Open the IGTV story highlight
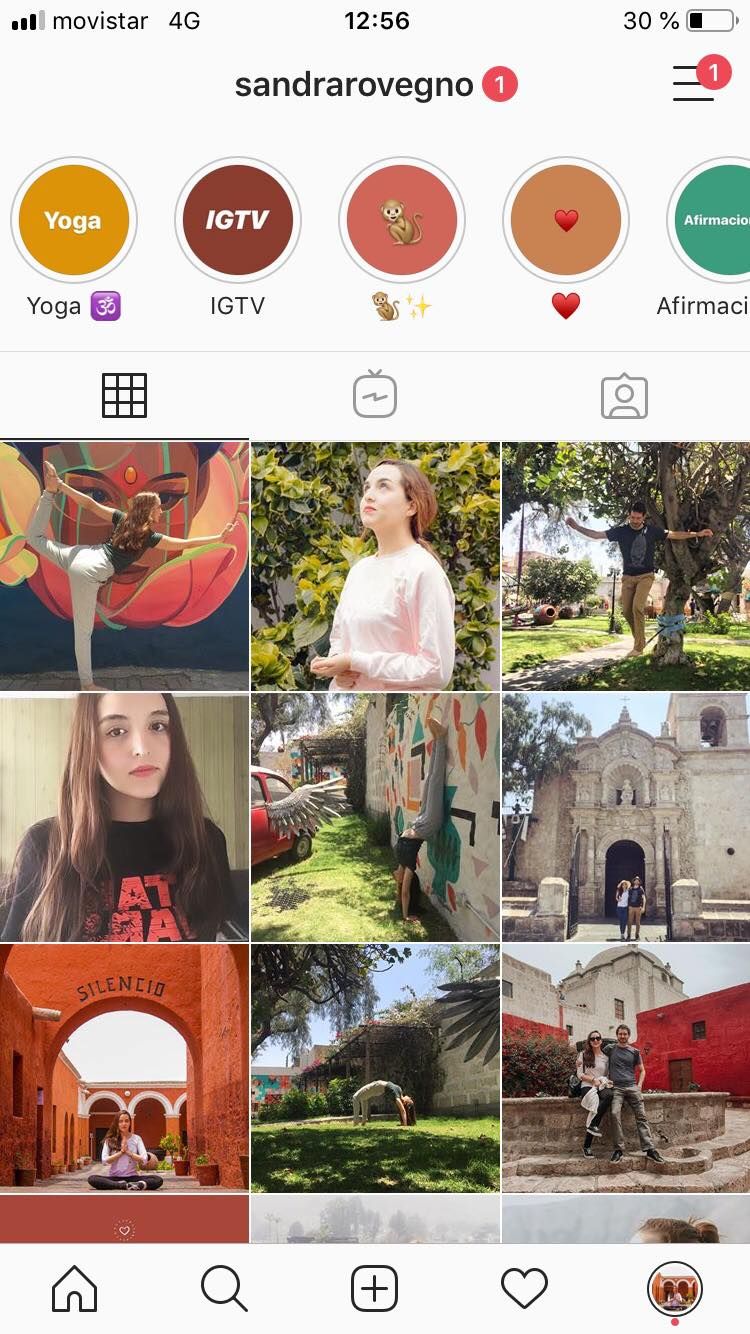 tap(237, 220)
